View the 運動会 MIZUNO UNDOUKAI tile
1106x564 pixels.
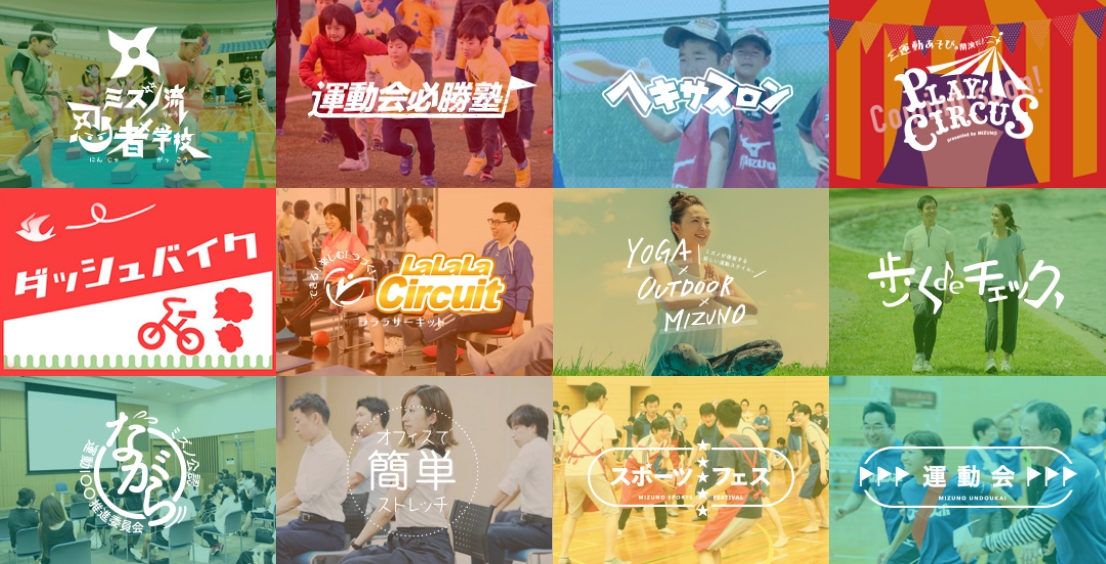coord(967,470)
